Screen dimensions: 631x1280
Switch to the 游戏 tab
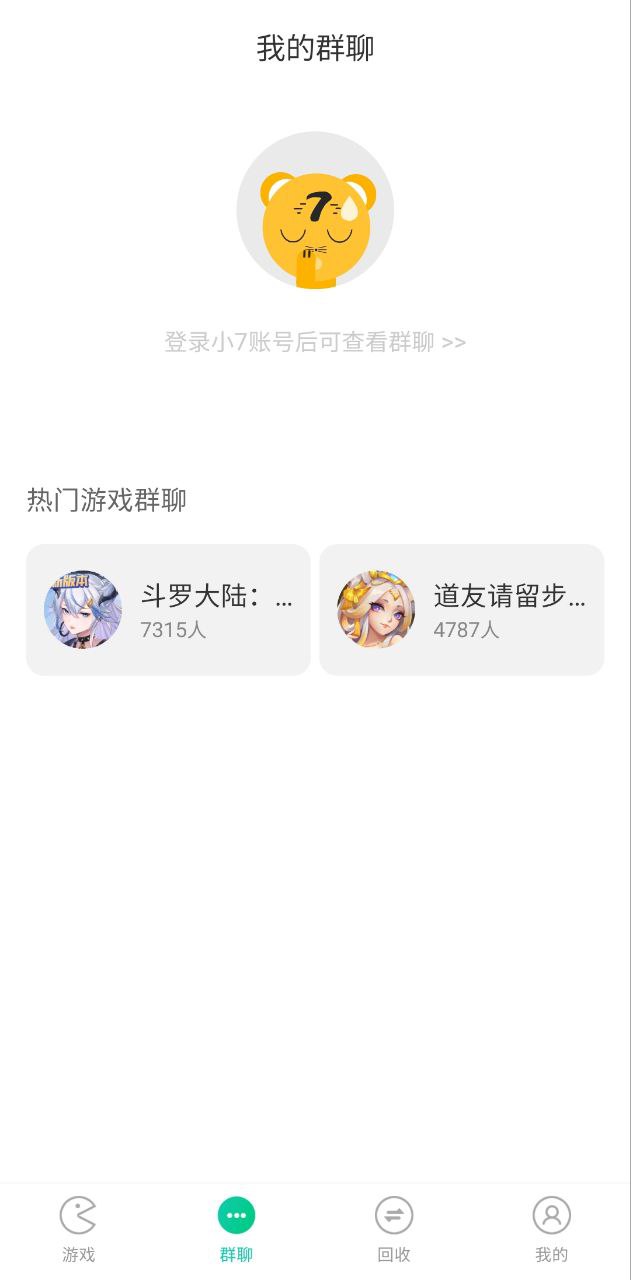pos(78,1230)
